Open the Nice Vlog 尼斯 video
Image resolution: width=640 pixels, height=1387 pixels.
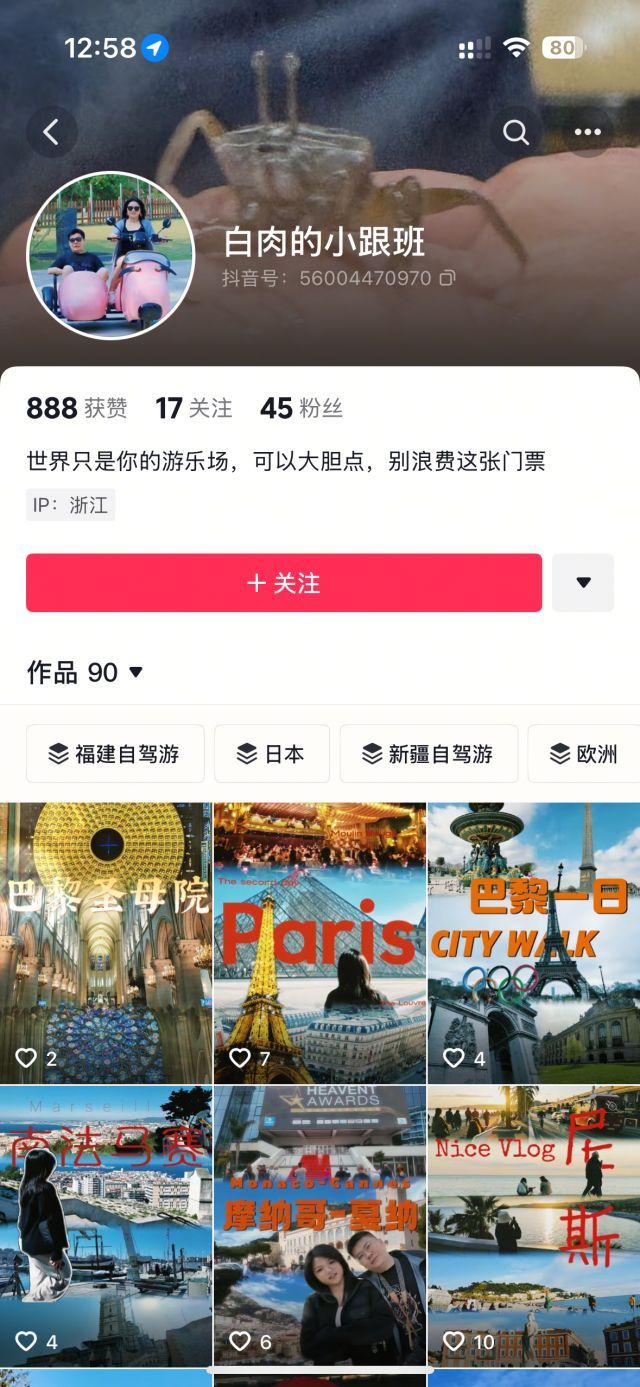[533, 1225]
